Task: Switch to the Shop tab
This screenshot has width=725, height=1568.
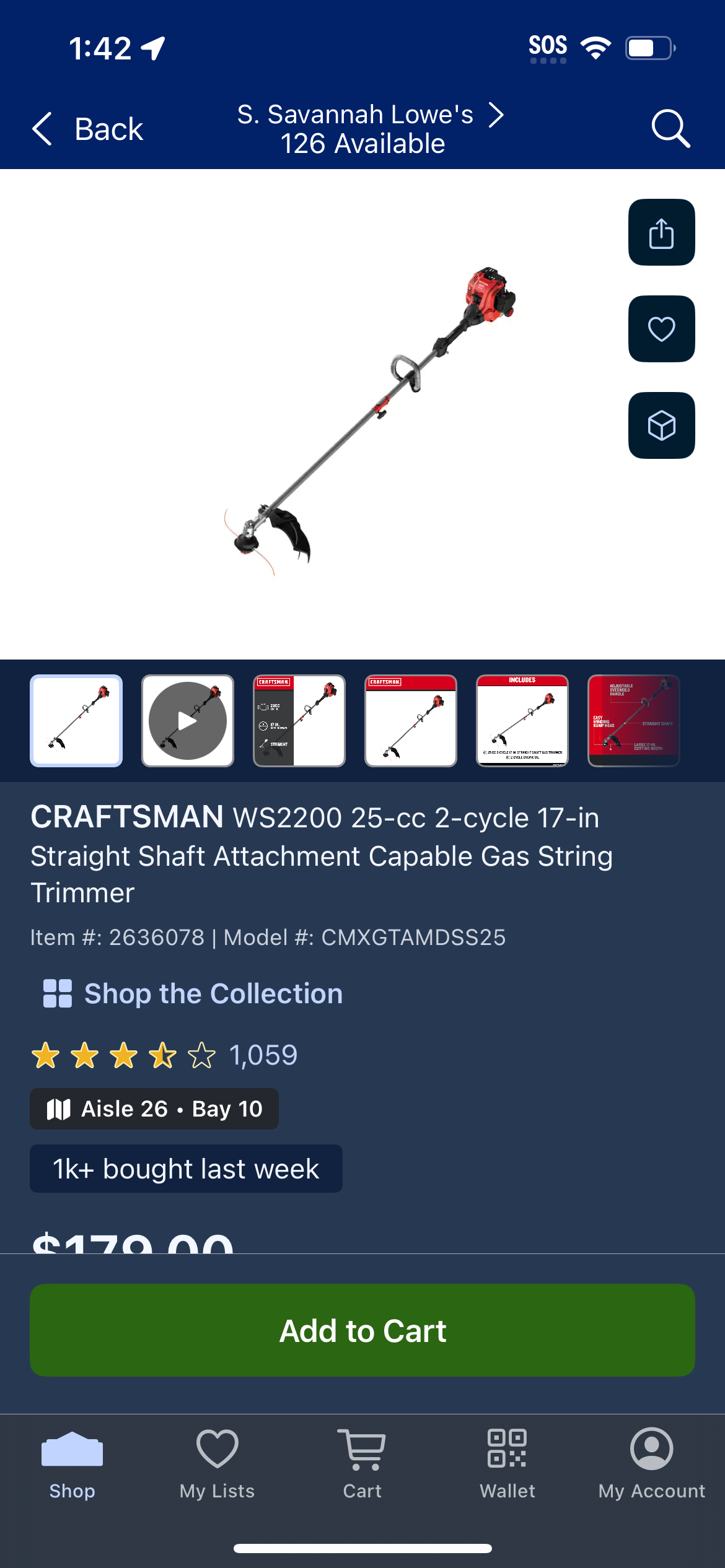Action: (x=72, y=1464)
